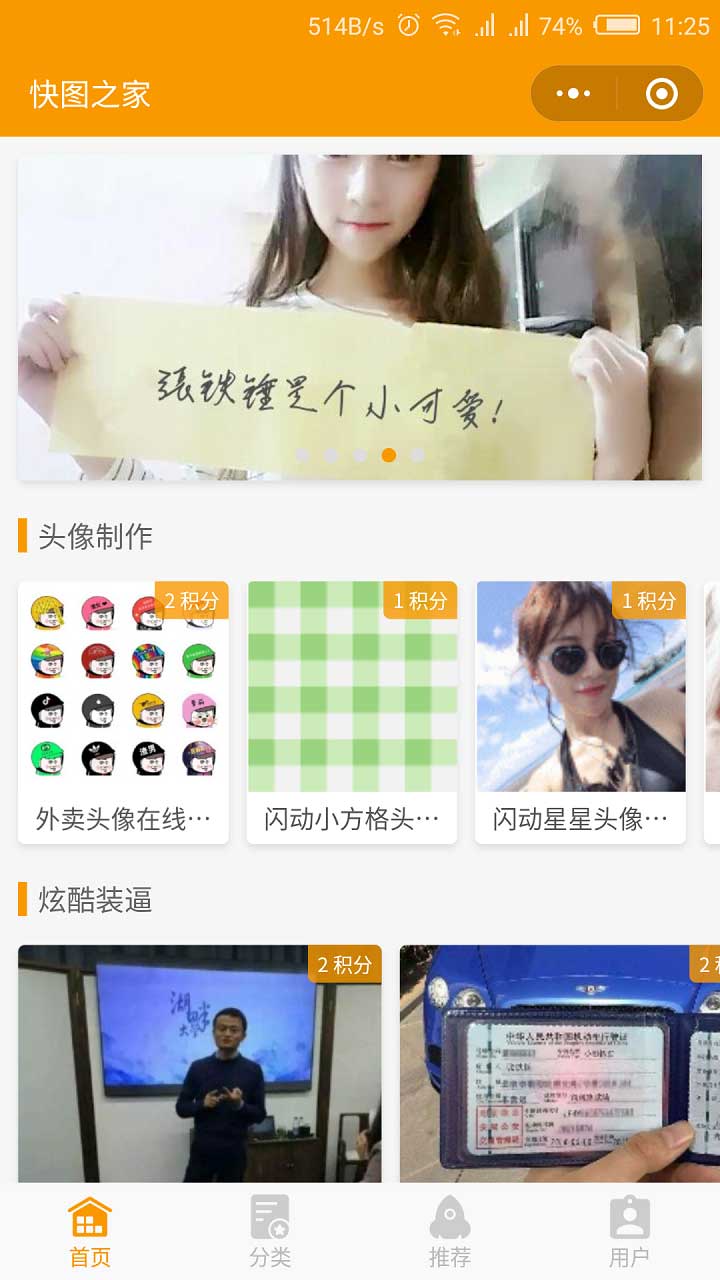Screen dimensions: 720x1280
Task: Open the girl holding paper banner
Action: click(360, 317)
